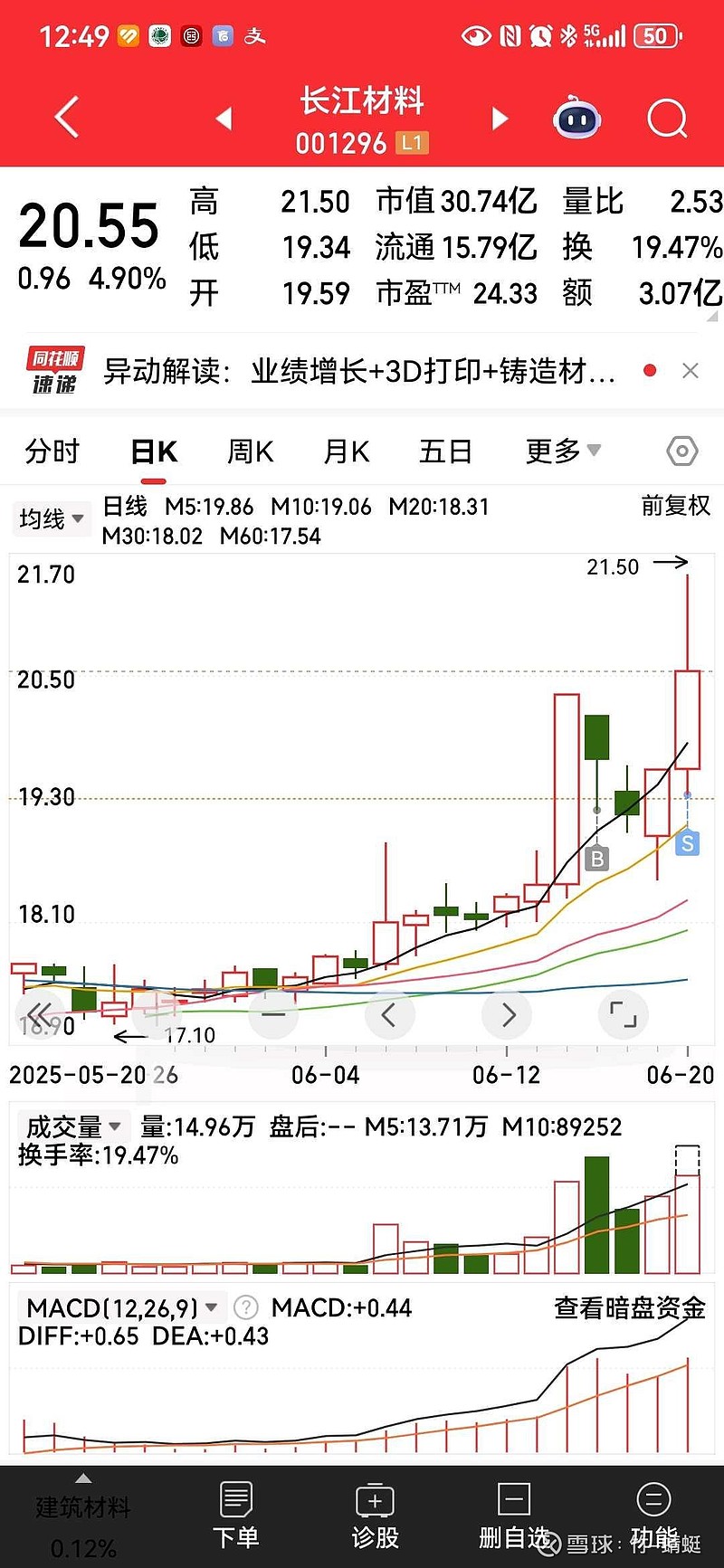Viewport: 724px width, 1568px height.
Task: Open the robot assistant icon
Action: [x=577, y=117]
